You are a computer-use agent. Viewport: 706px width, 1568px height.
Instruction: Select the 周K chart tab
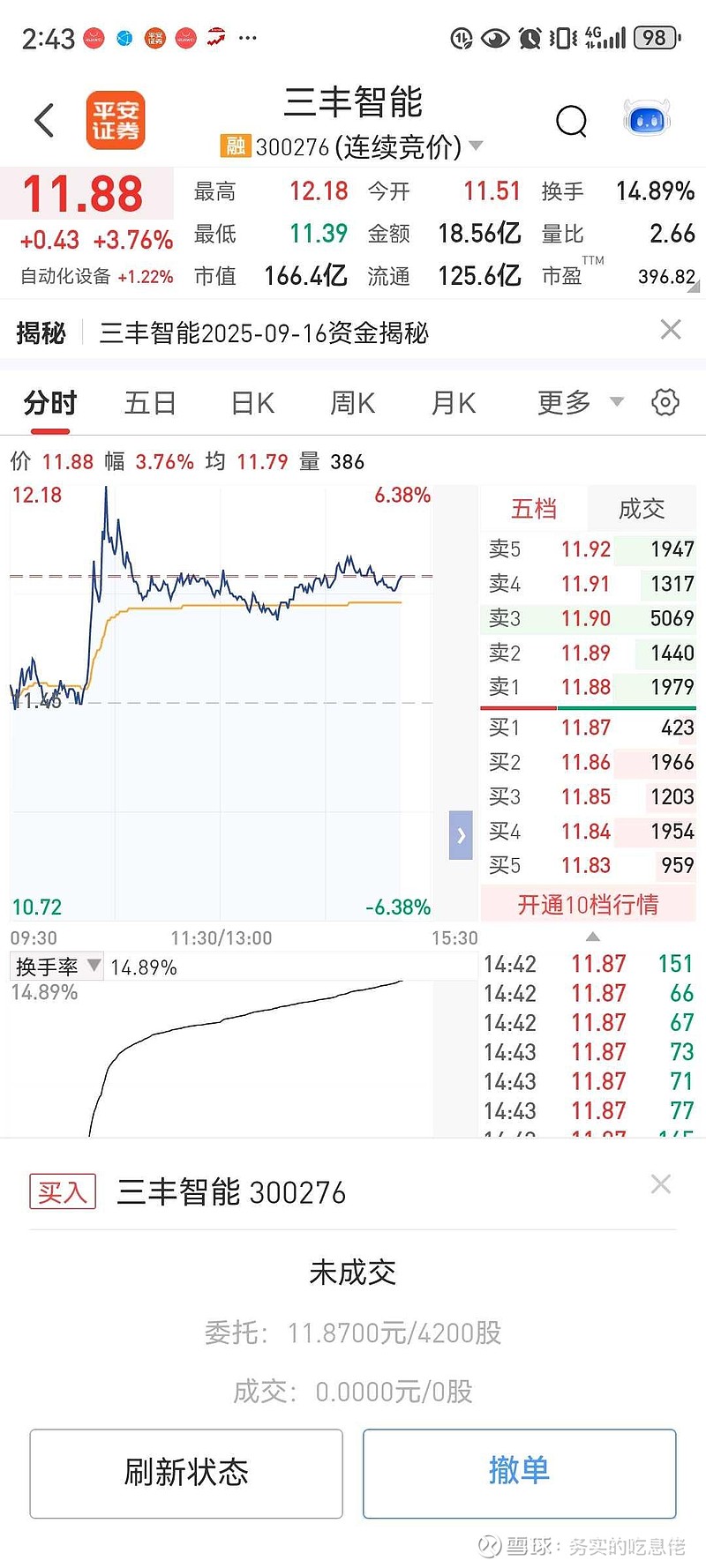point(352,403)
